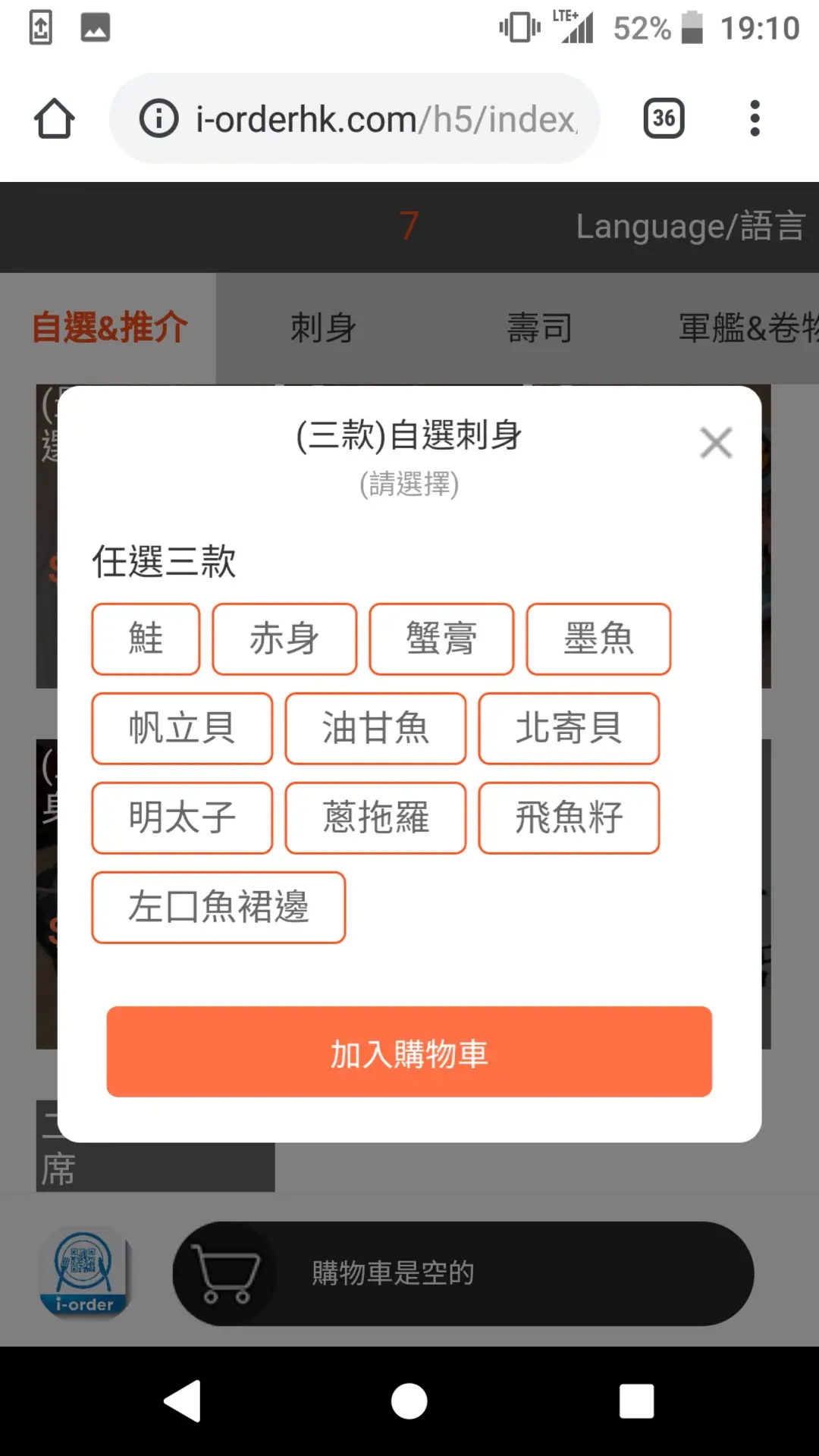The width and height of the screenshot is (819, 1456).
Task: Open the browser tab switcher
Action: tap(664, 118)
